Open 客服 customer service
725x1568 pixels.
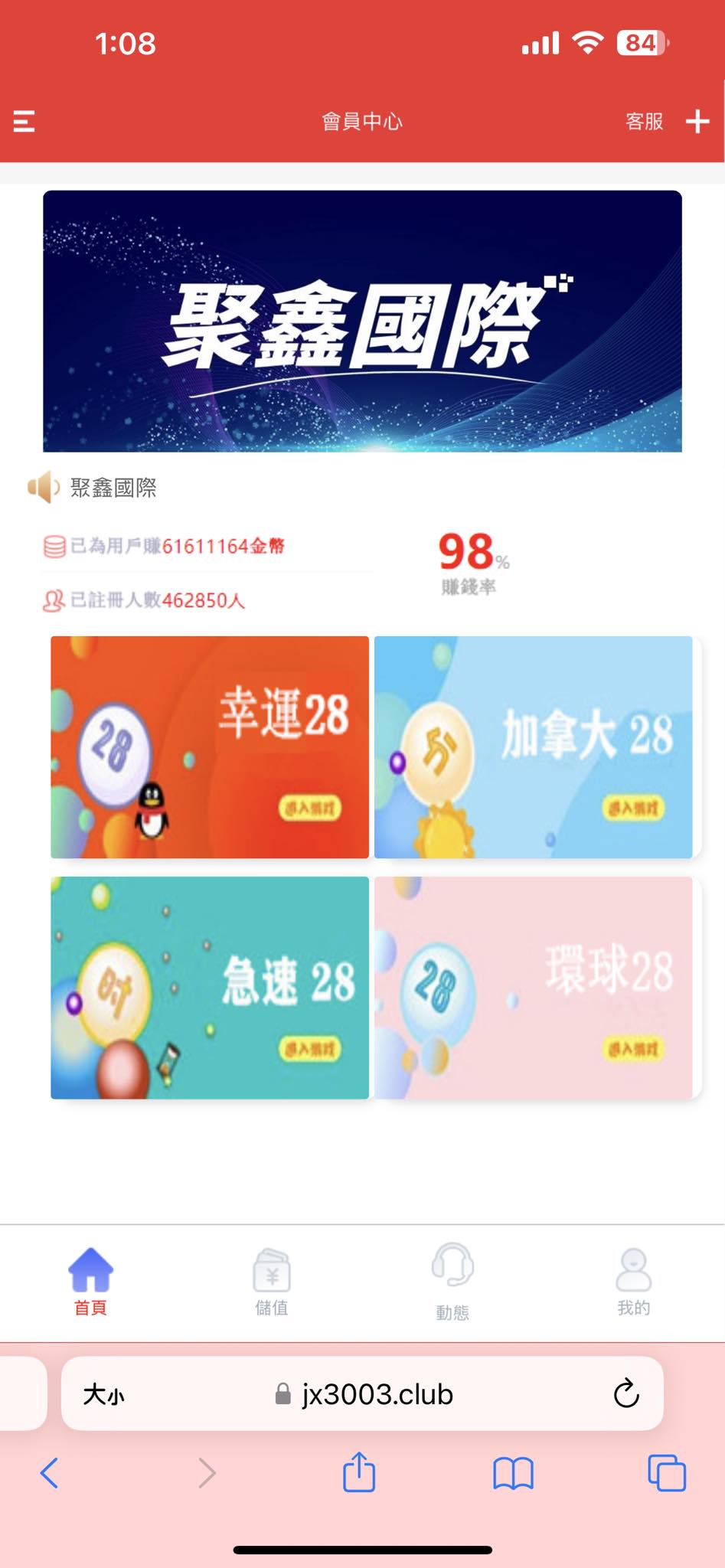coord(644,121)
